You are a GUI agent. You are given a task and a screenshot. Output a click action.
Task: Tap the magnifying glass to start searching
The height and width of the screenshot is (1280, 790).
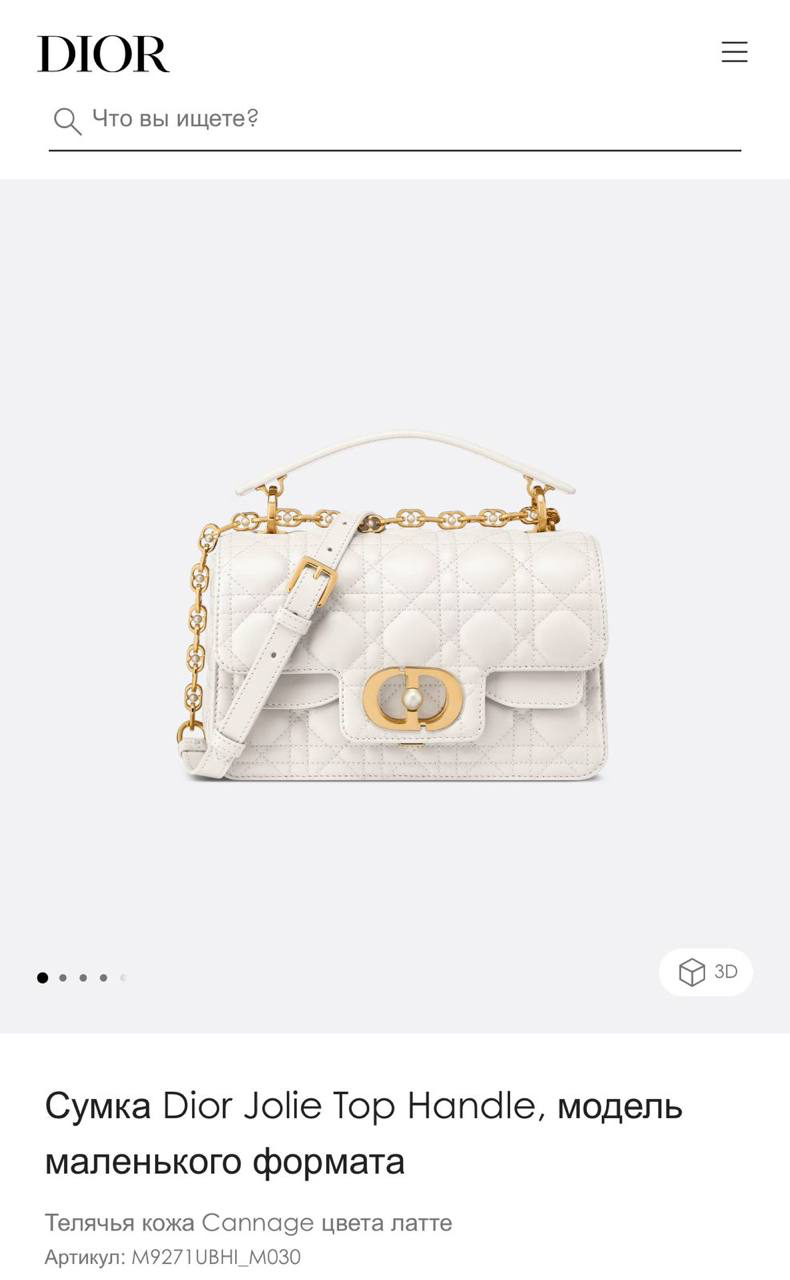point(66,120)
